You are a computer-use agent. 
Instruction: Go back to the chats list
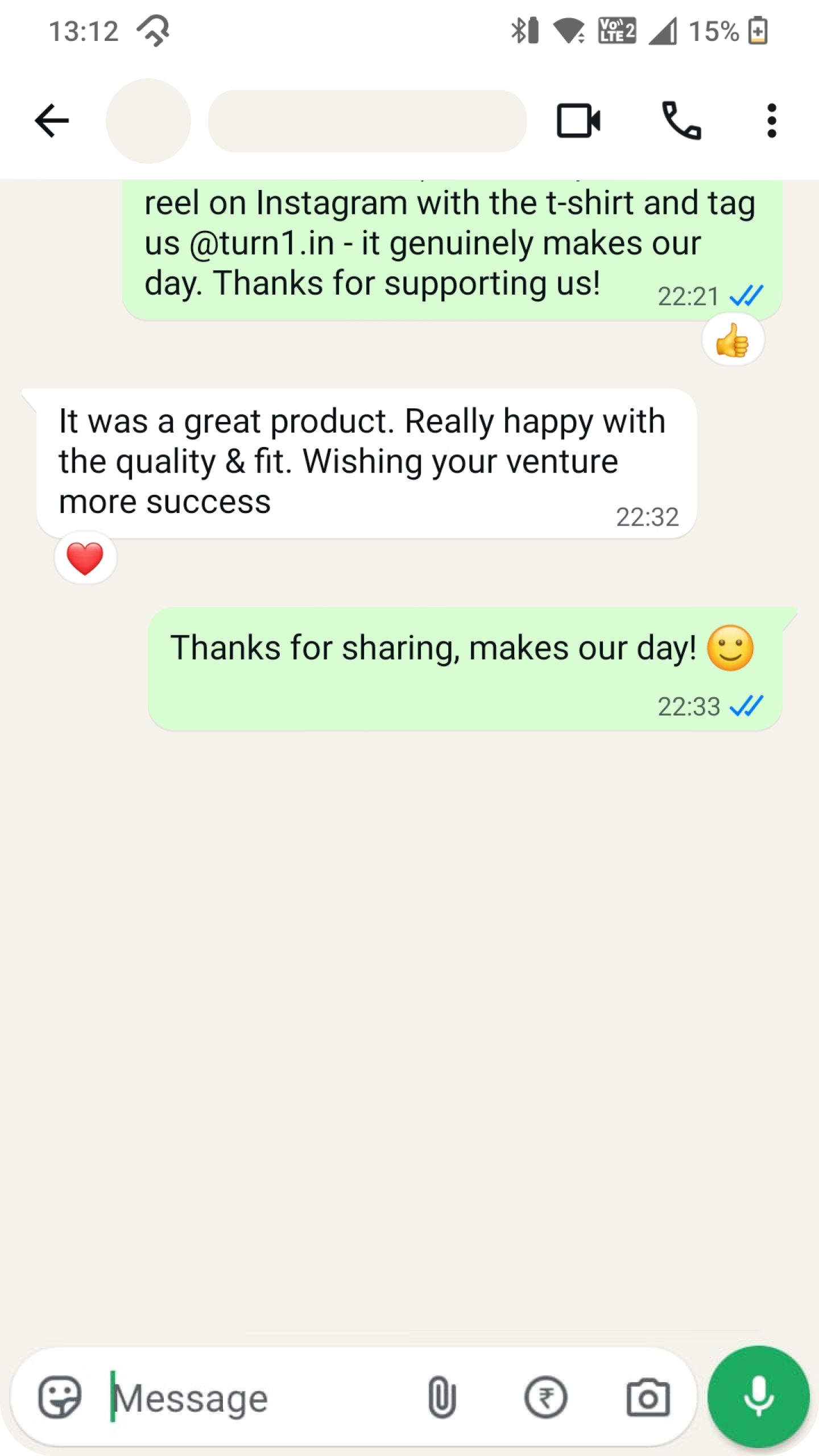[x=52, y=121]
